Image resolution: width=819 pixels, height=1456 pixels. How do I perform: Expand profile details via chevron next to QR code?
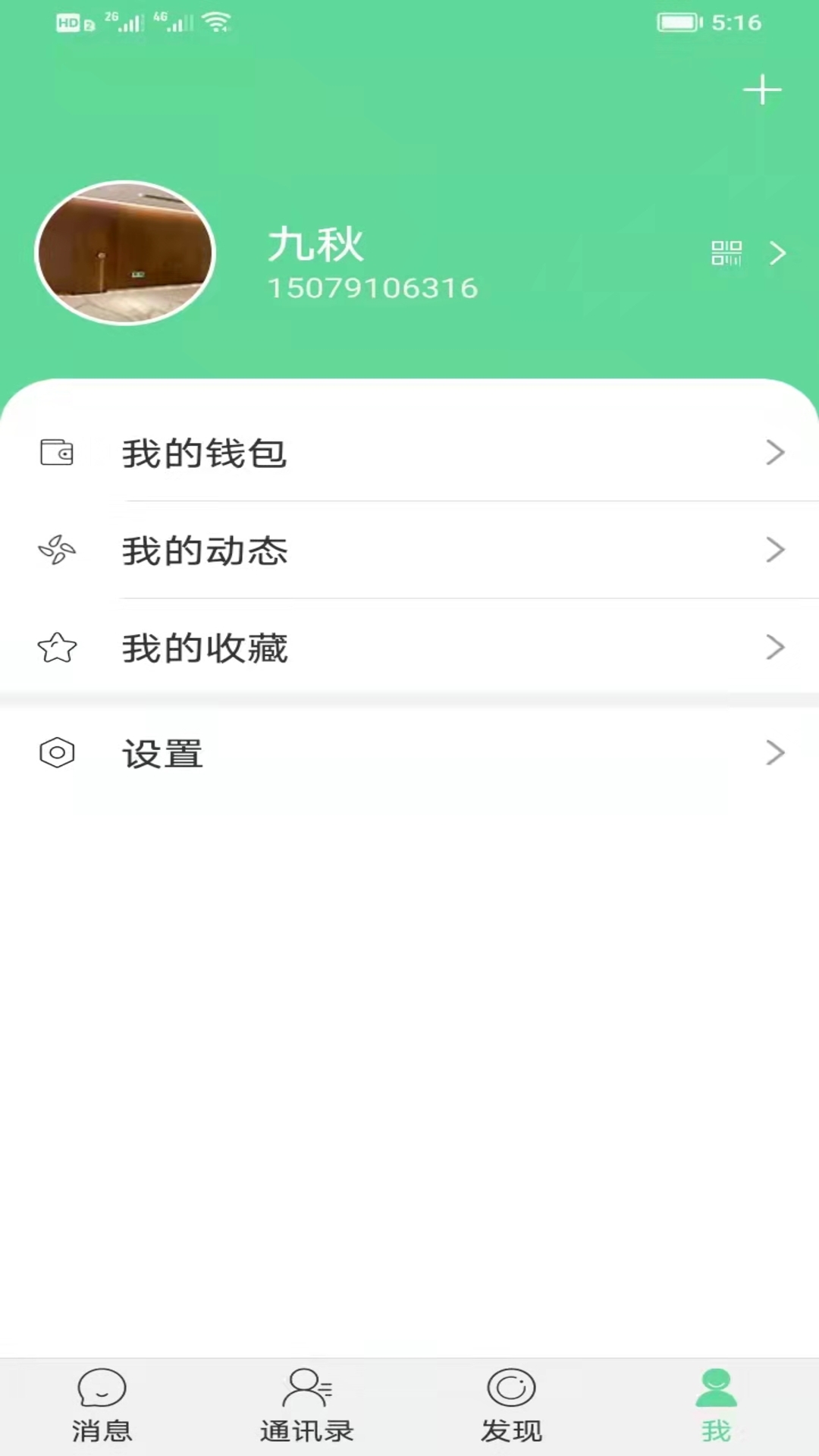777,253
